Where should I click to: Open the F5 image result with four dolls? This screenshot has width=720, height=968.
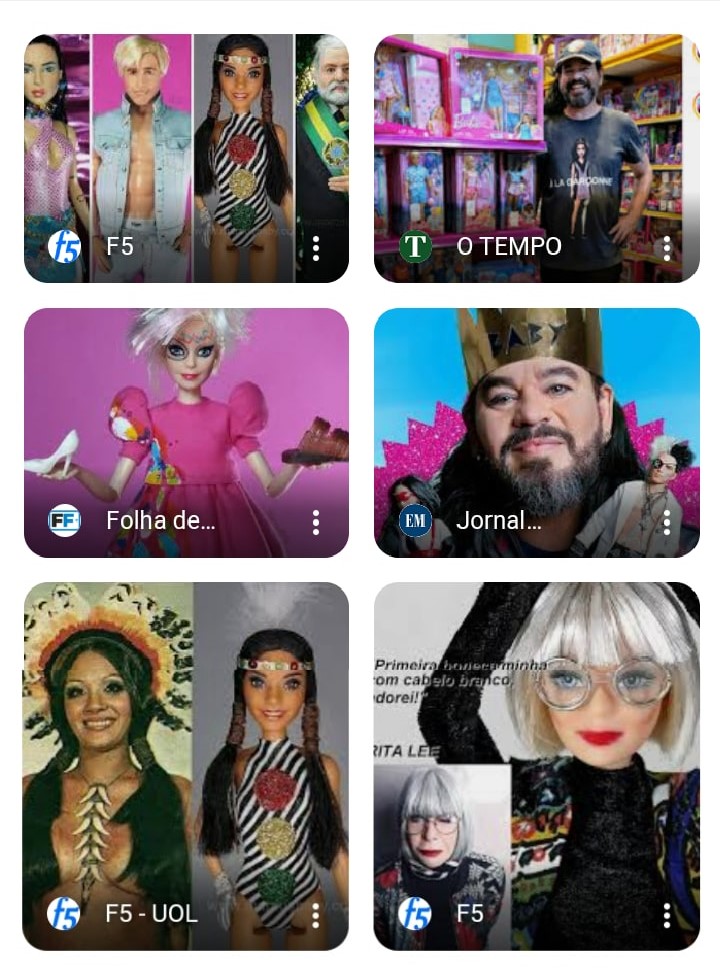coord(186,140)
